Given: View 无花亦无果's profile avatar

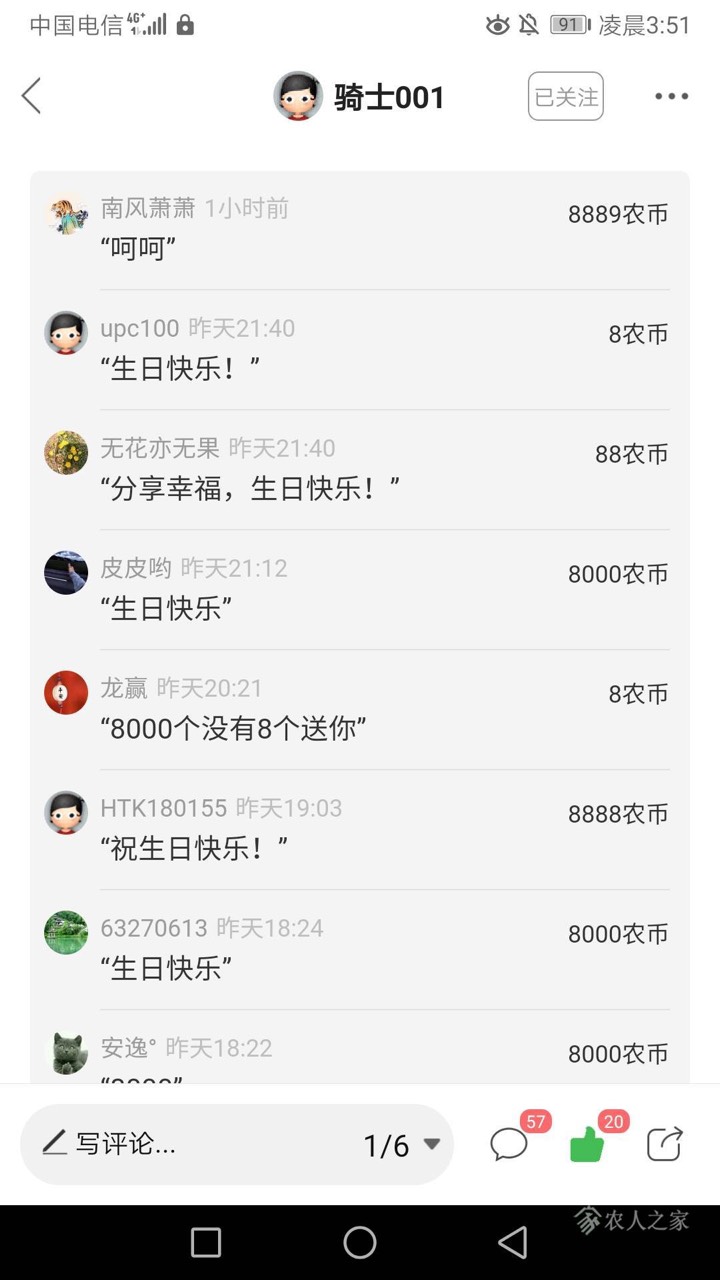Looking at the screenshot, I should point(66,453).
